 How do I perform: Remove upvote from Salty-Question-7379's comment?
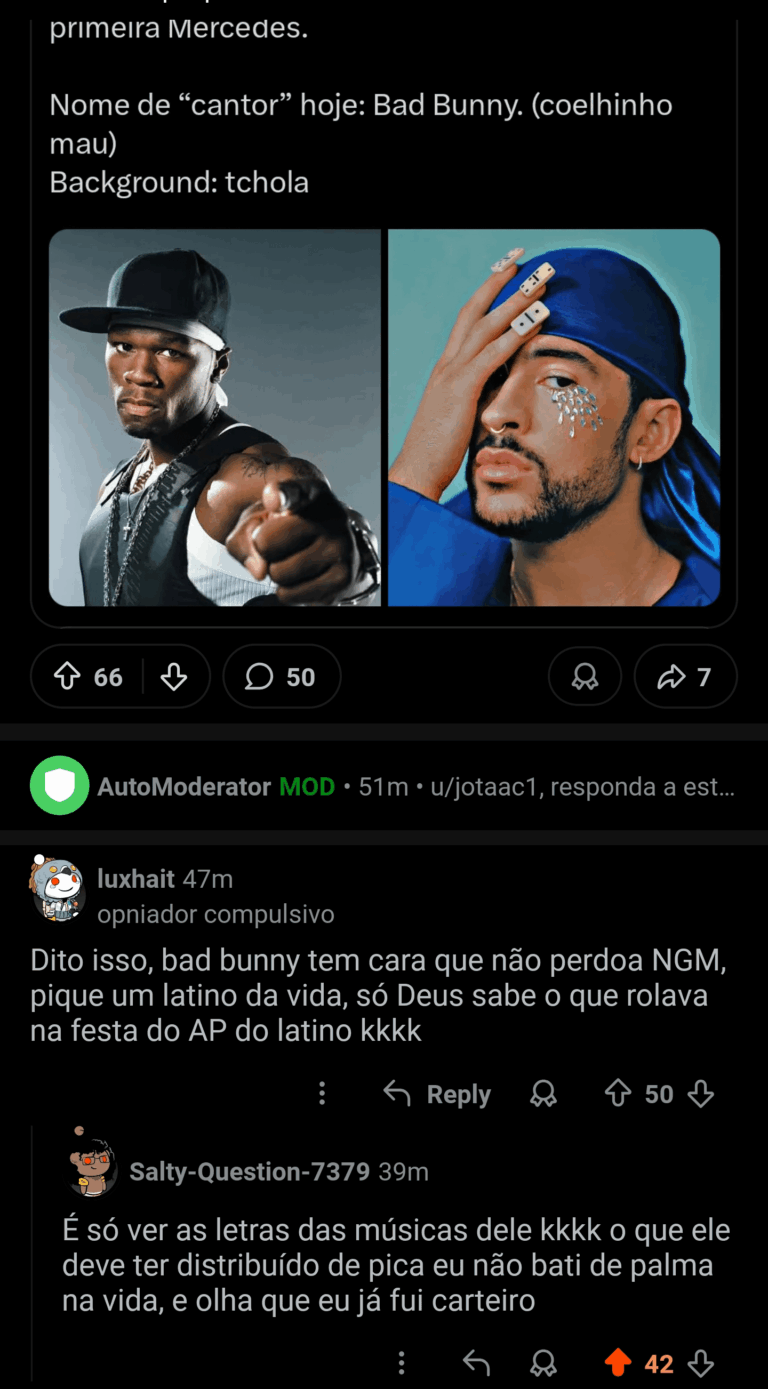tap(618, 1361)
